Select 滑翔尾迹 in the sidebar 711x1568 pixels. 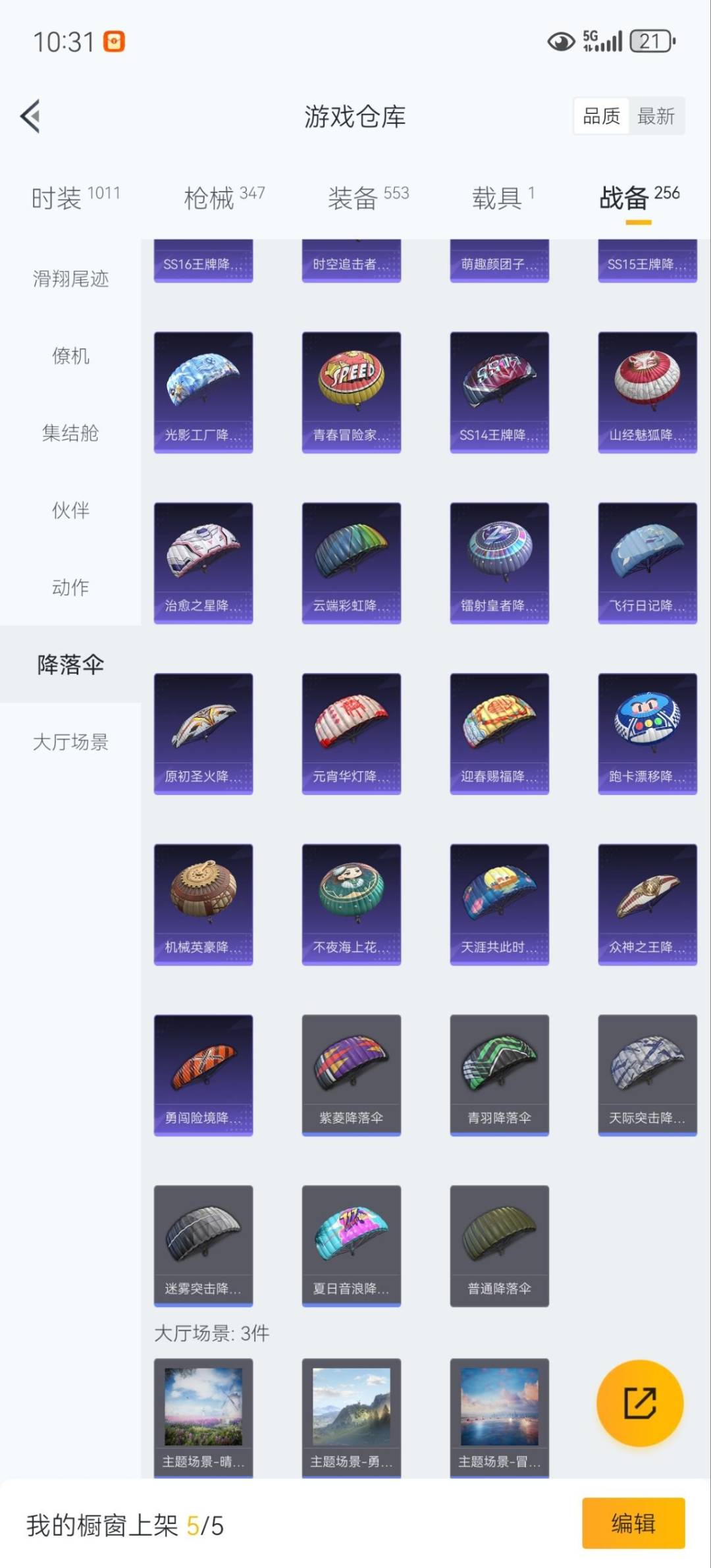70,279
